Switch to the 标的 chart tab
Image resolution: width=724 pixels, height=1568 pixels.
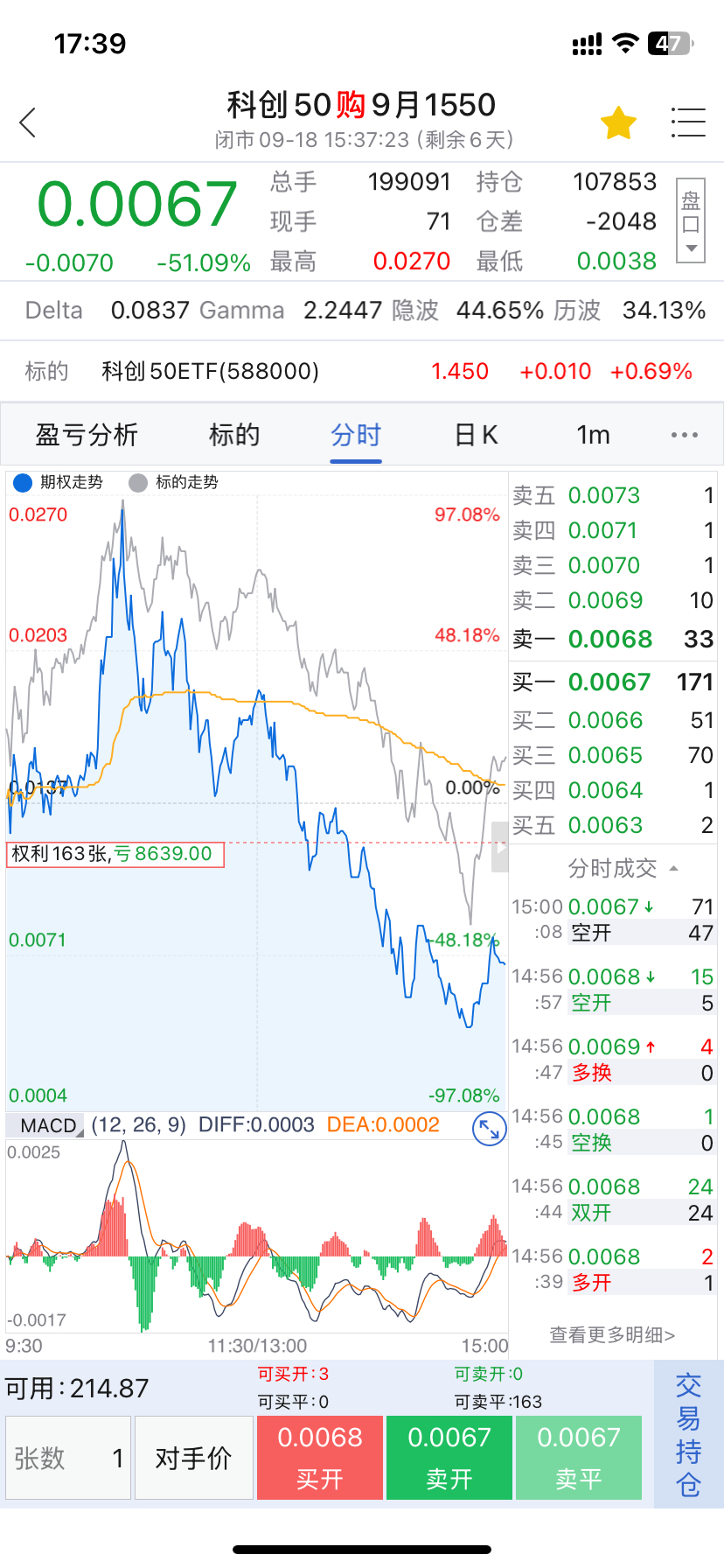(x=234, y=435)
